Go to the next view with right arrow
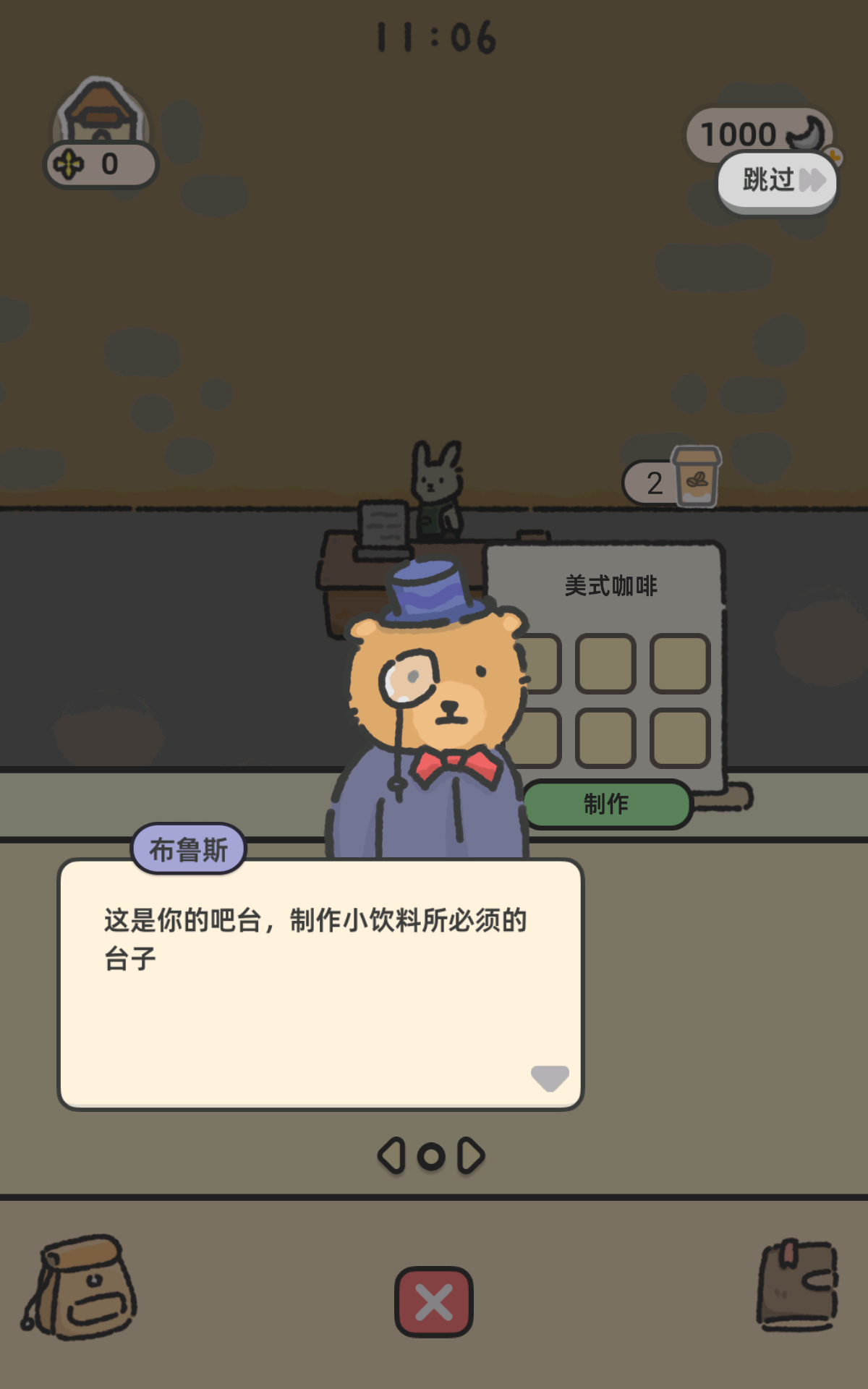Image resolution: width=868 pixels, height=1389 pixels. [471, 1155]
